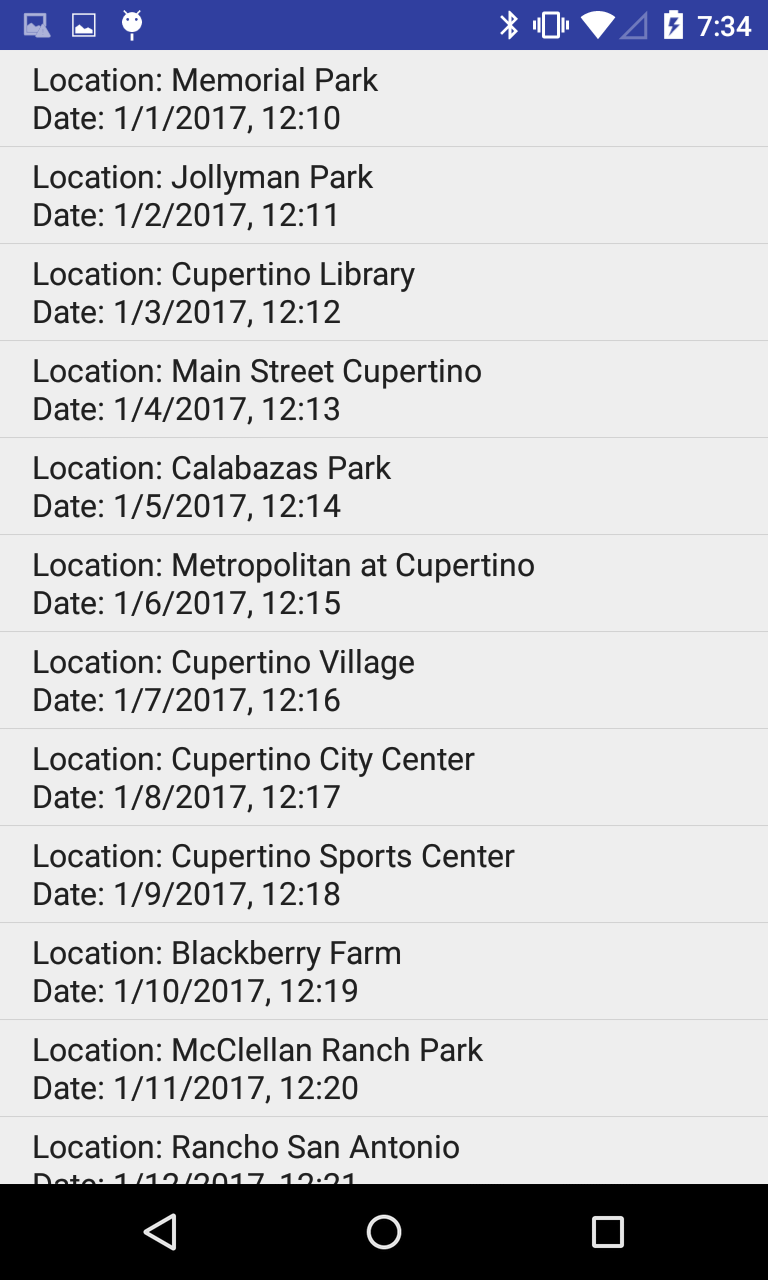Open Cupertino Library location

click(x=384, y=293)
